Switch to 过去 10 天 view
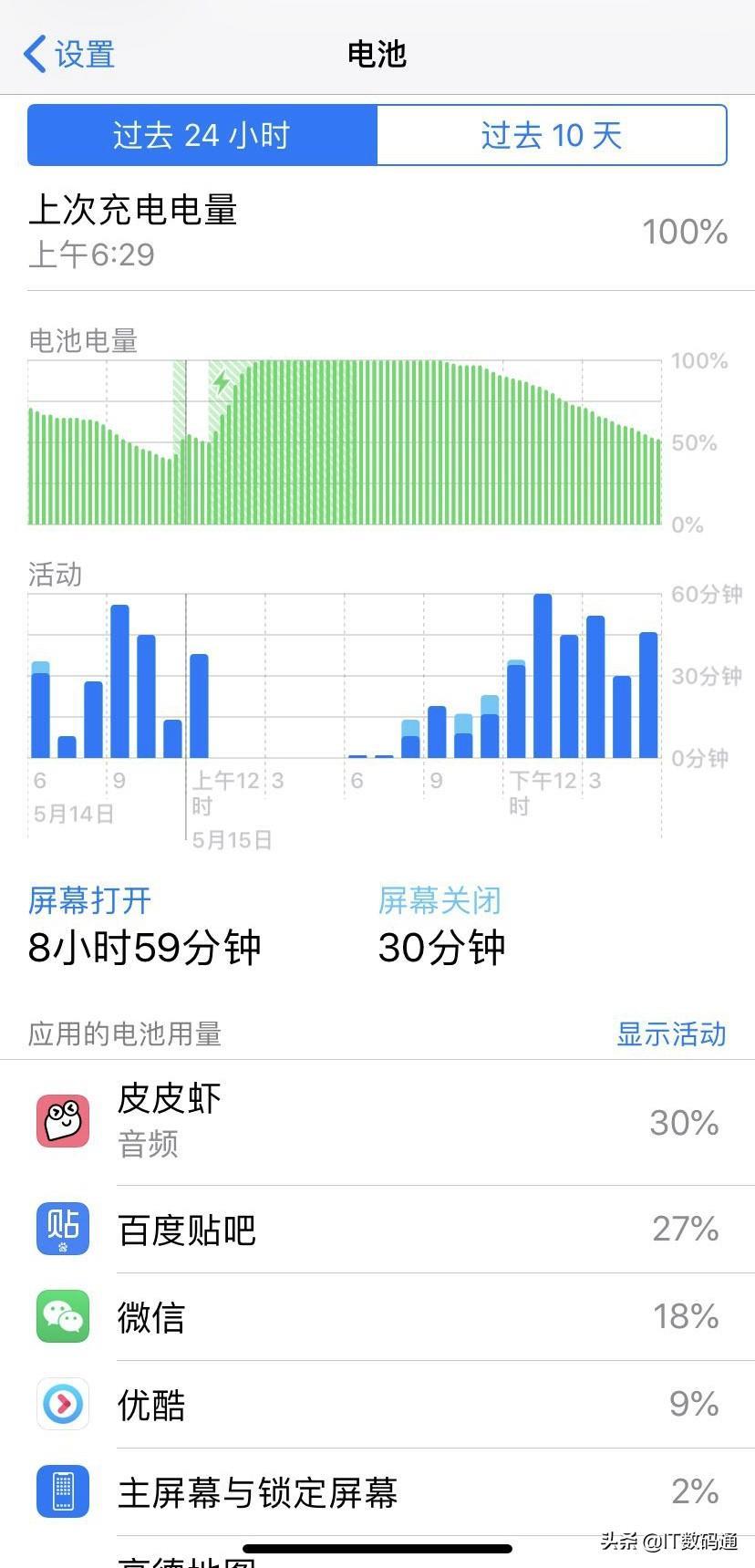Screen dimensions: 755x1568 click(551, 135)
